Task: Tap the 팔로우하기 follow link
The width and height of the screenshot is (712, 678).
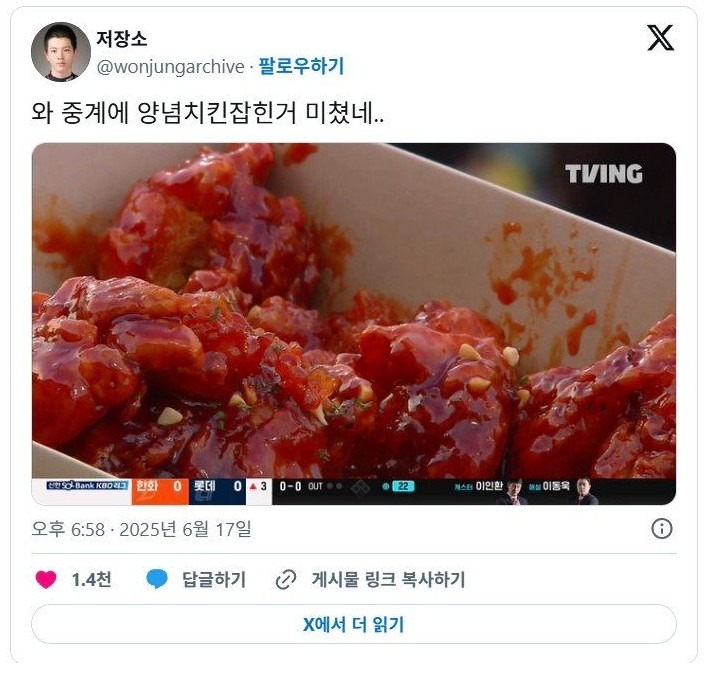Action: (301, 66)
